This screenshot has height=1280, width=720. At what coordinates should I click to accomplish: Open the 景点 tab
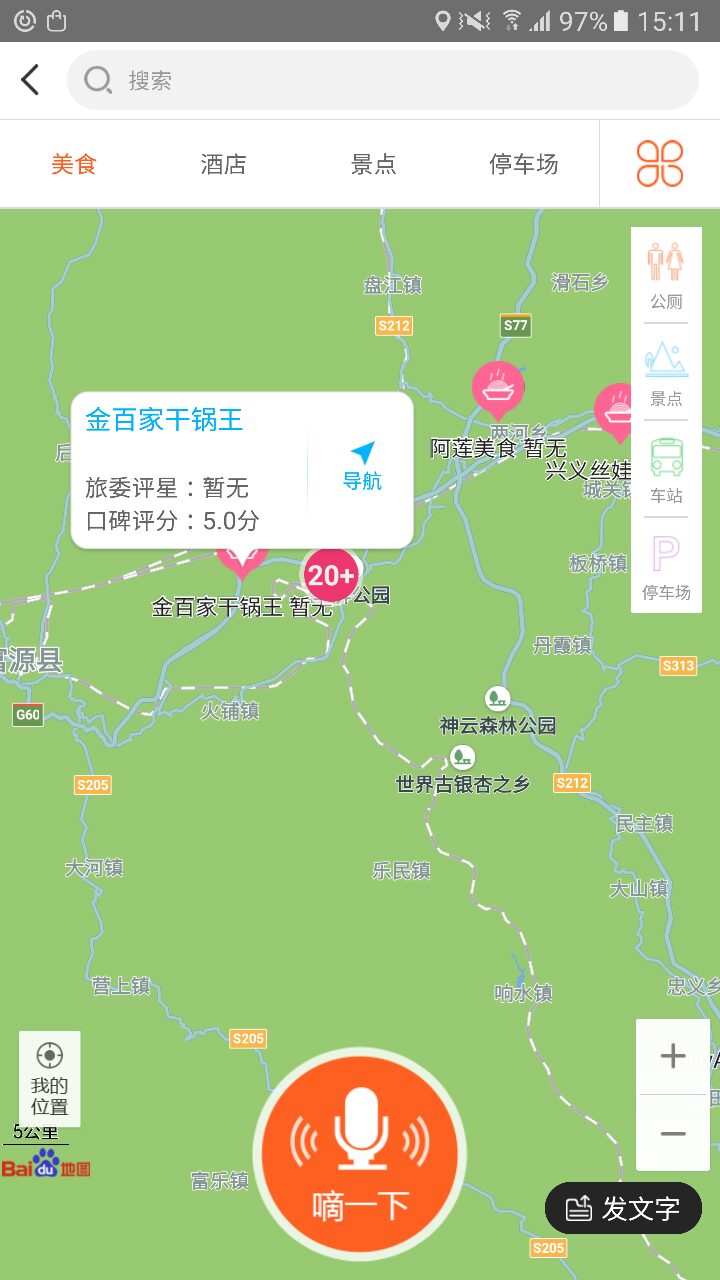click(x=373, y=164)
